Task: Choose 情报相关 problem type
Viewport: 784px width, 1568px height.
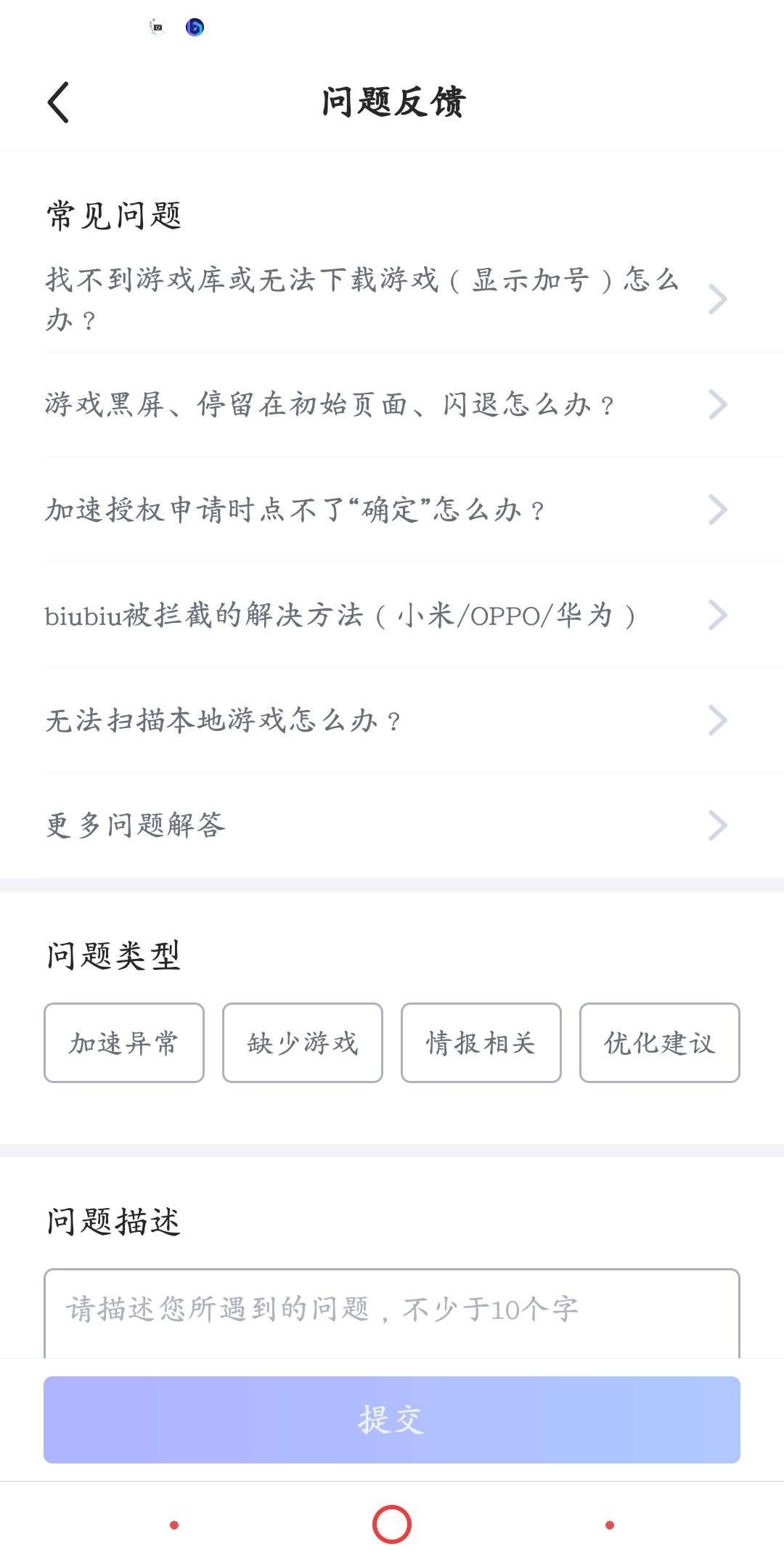Action: click(x=481, y=1043)
